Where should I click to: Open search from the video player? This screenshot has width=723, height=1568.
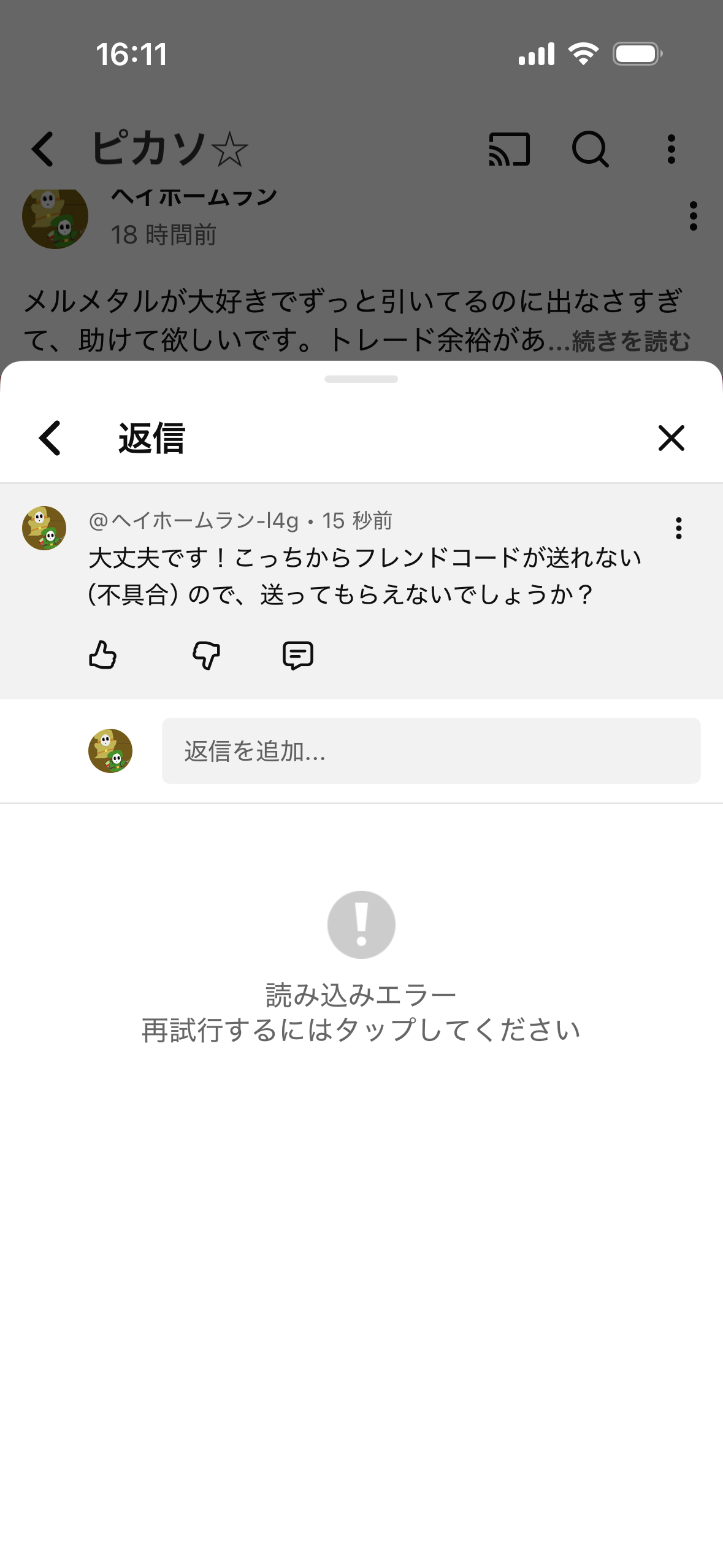(x=590, y=149)
